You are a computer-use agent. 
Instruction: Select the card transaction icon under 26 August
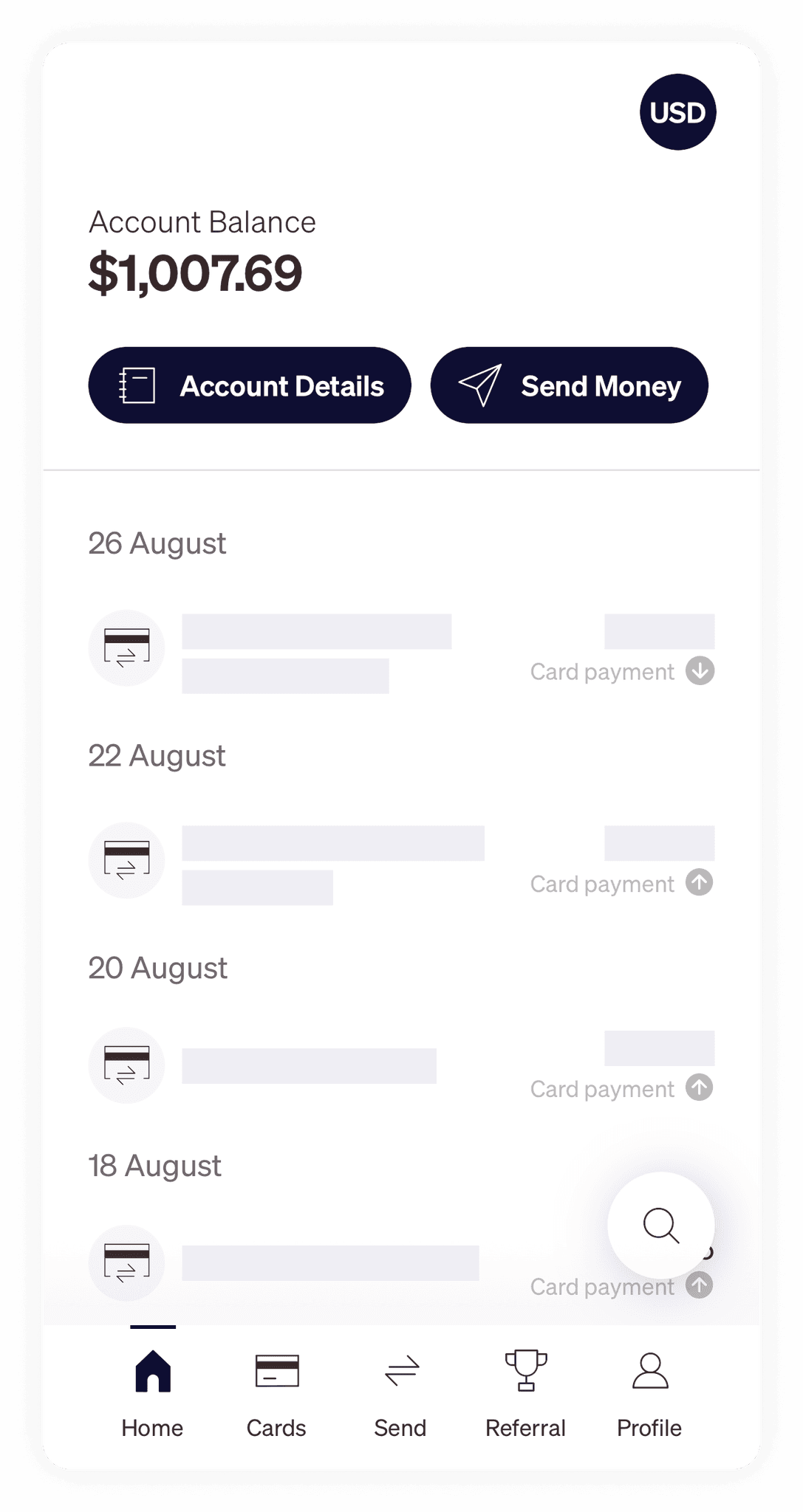coord(126,647)
